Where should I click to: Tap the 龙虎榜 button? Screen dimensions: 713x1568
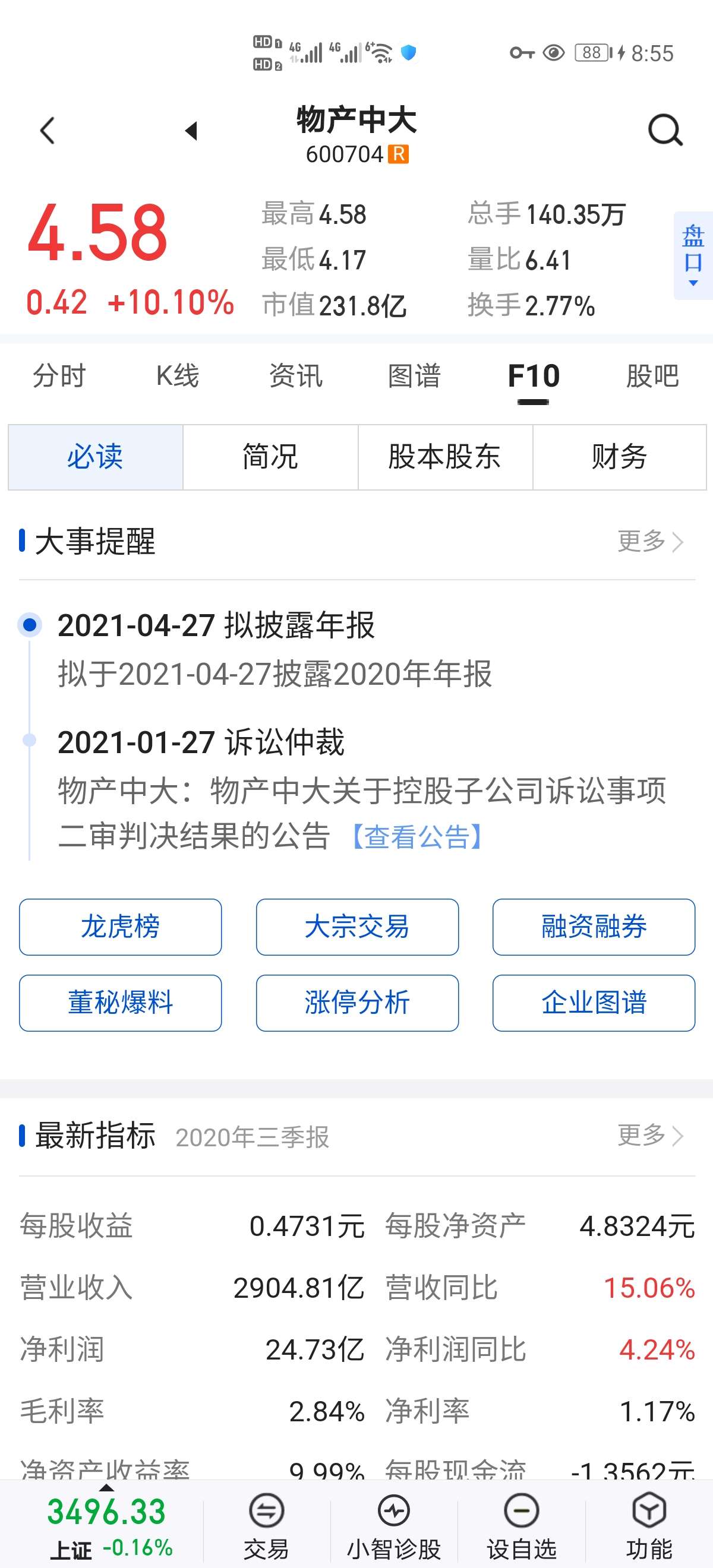[x=120, y=927]
